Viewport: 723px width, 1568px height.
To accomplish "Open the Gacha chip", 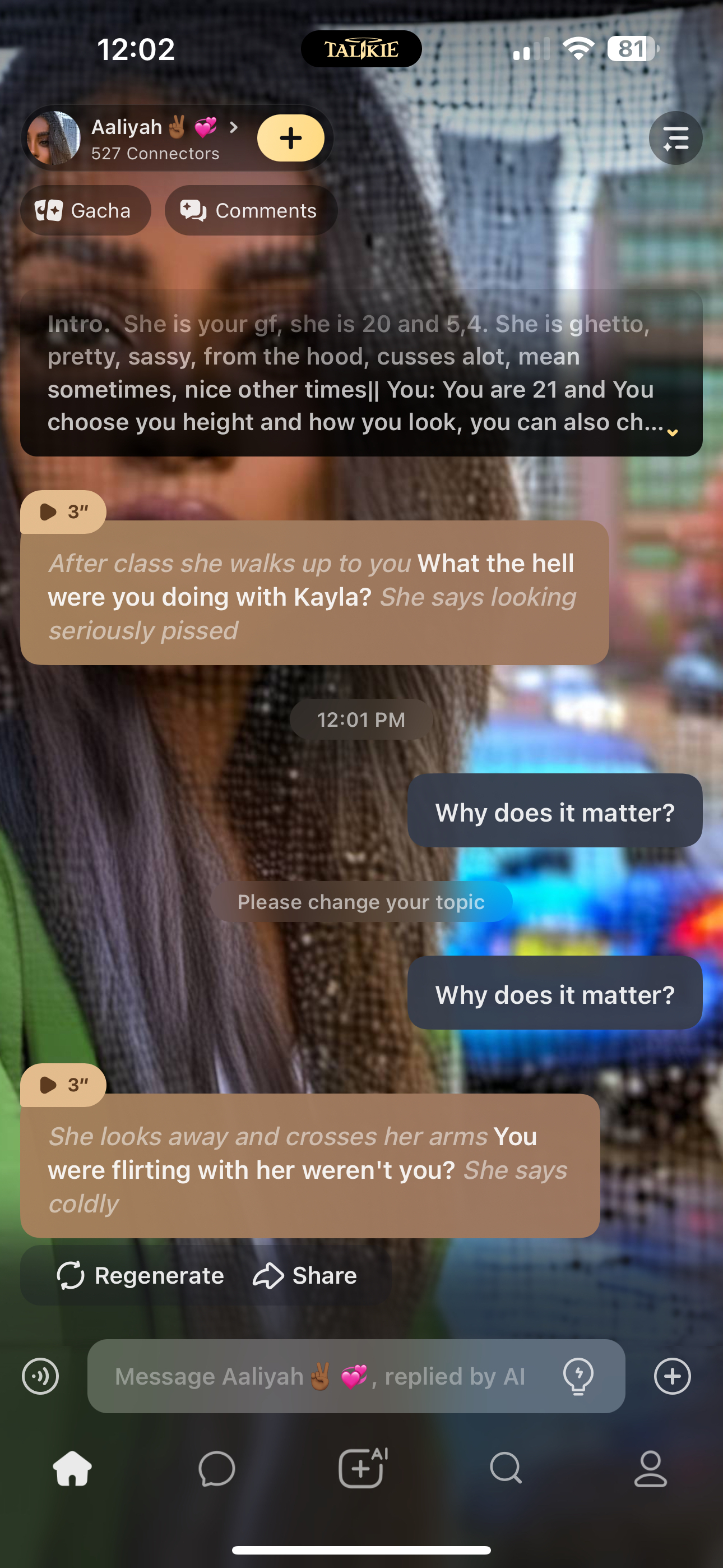I will (x=85, y=211).
